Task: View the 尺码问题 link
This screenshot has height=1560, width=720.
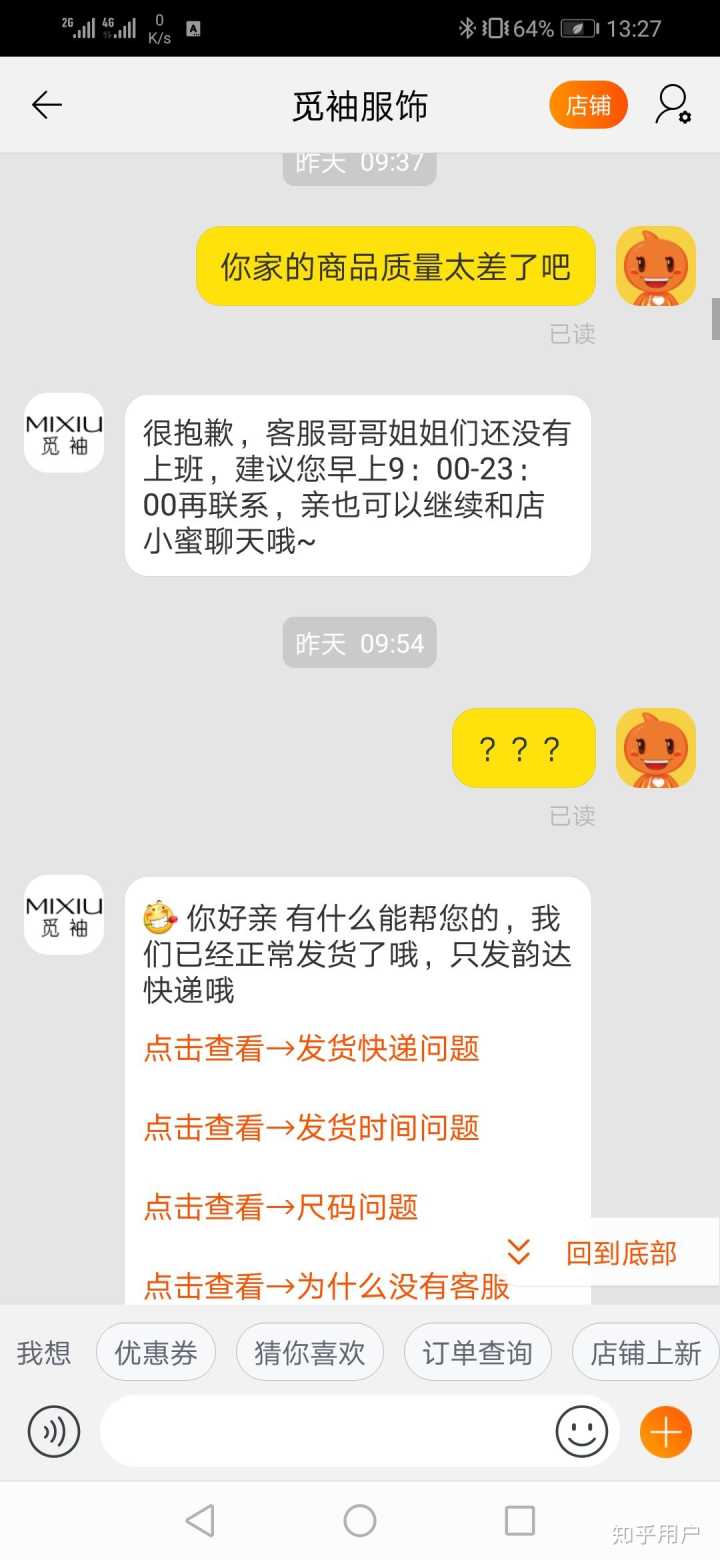Action: pyautogui.click(x=281, y=1207)
